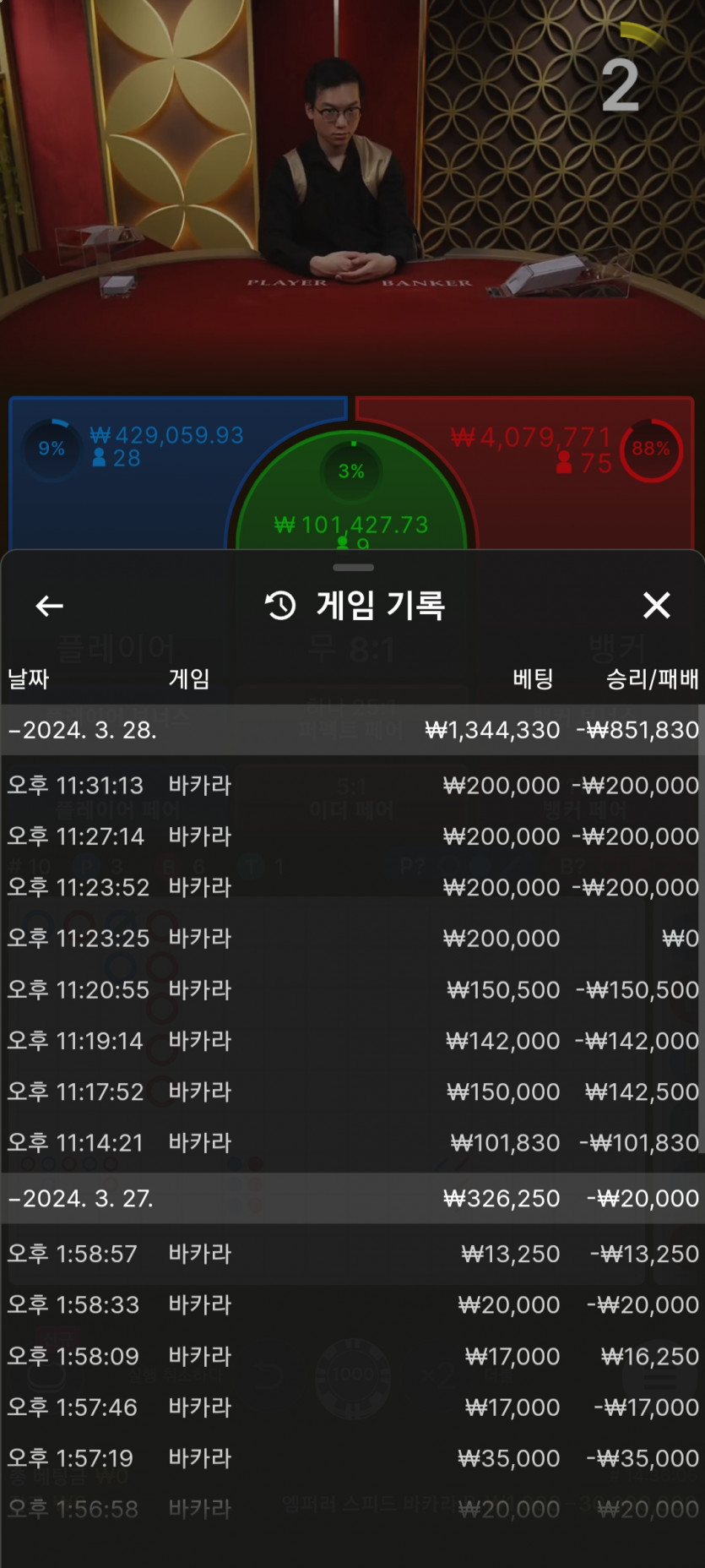
Task: Open the 오후 11:23:52 바카라 record
Action: pos(353,887)
